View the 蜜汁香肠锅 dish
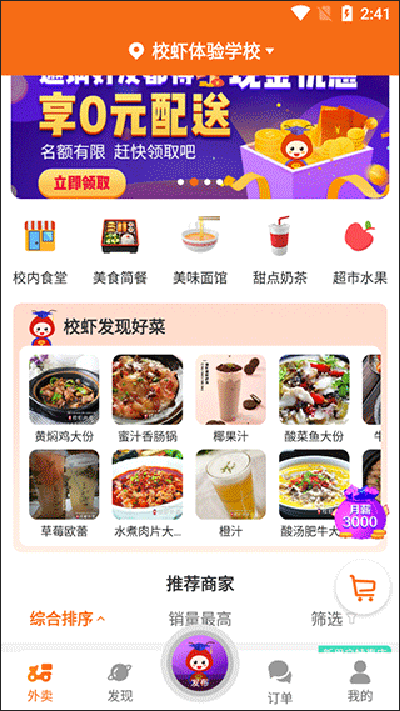Screen dimensions: 400x711 tap(147, 399)
